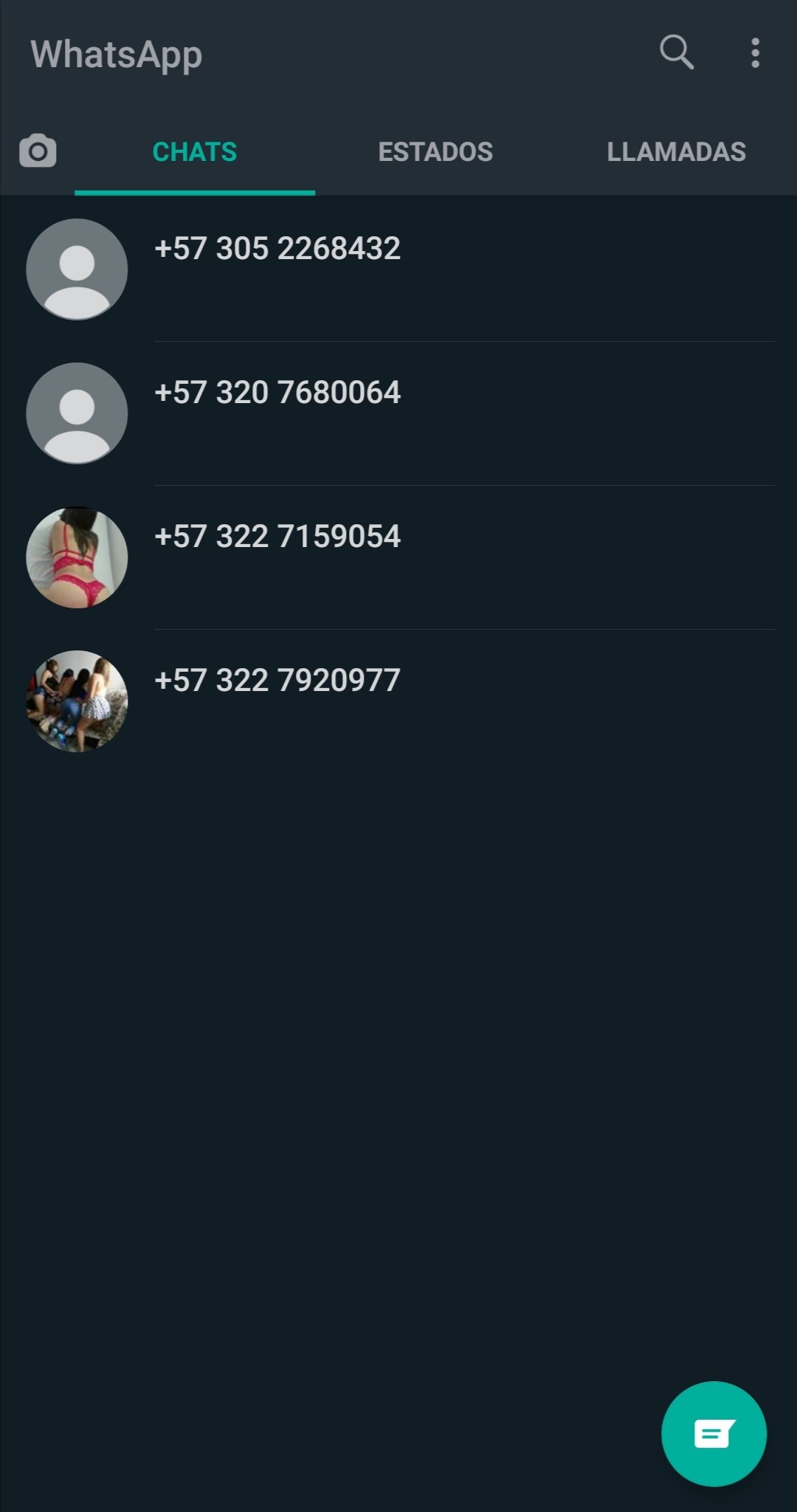Image resolution: width=797 pixels, height=1512 pixels.
Task: Open chat with +57 322 7920977
Action: (443, 701)
